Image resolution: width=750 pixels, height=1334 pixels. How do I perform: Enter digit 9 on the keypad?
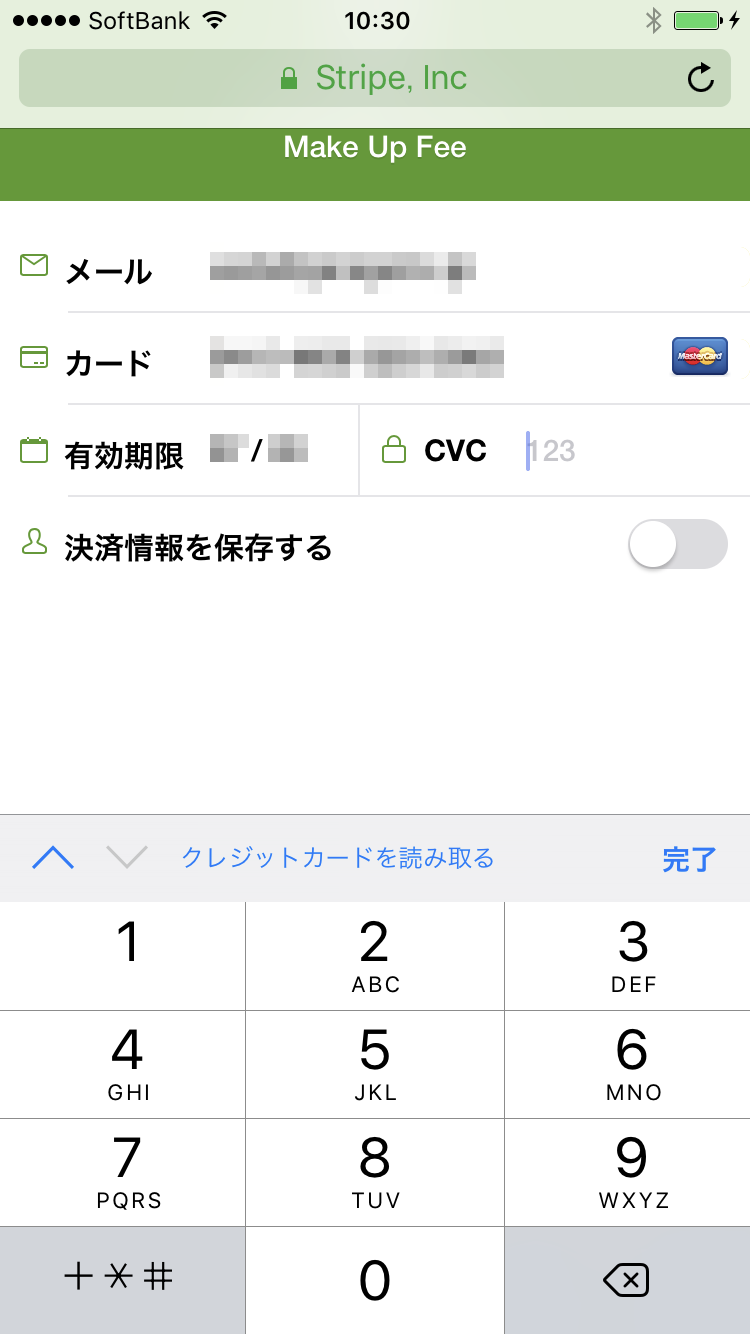(632, 1171)
